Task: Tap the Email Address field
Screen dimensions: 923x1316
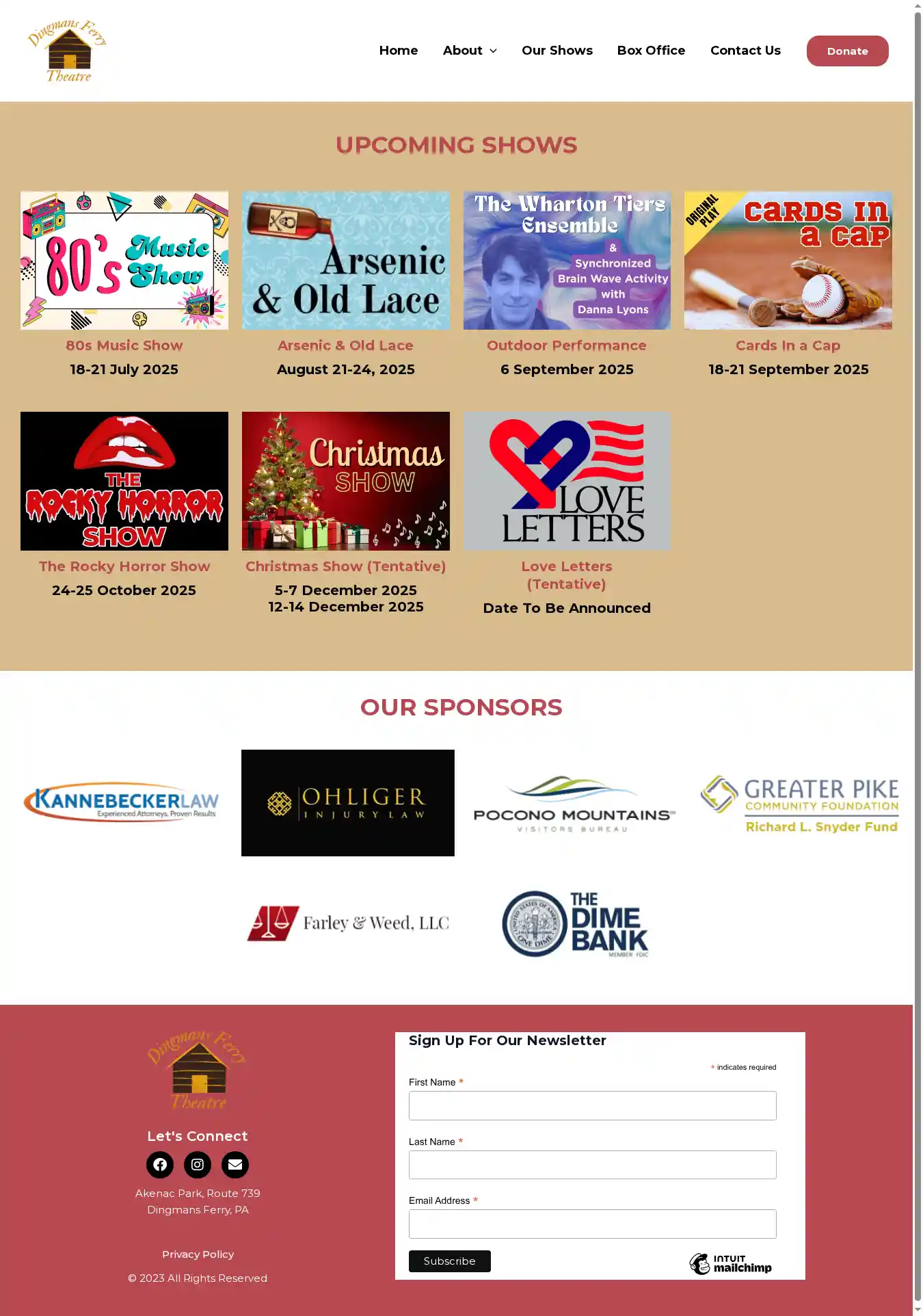Action: (x=592, y=1224)
